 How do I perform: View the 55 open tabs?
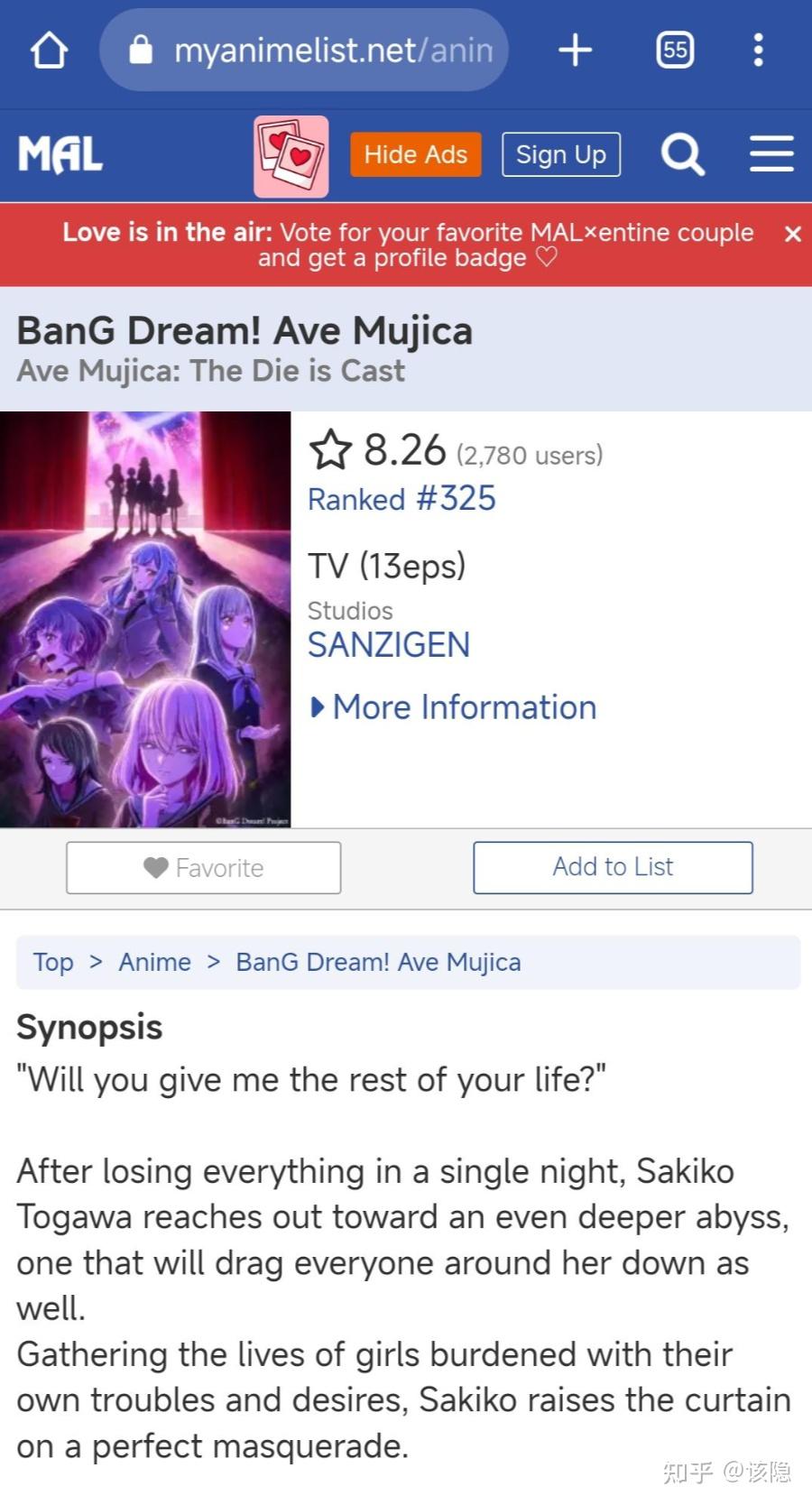click(675, 51)
